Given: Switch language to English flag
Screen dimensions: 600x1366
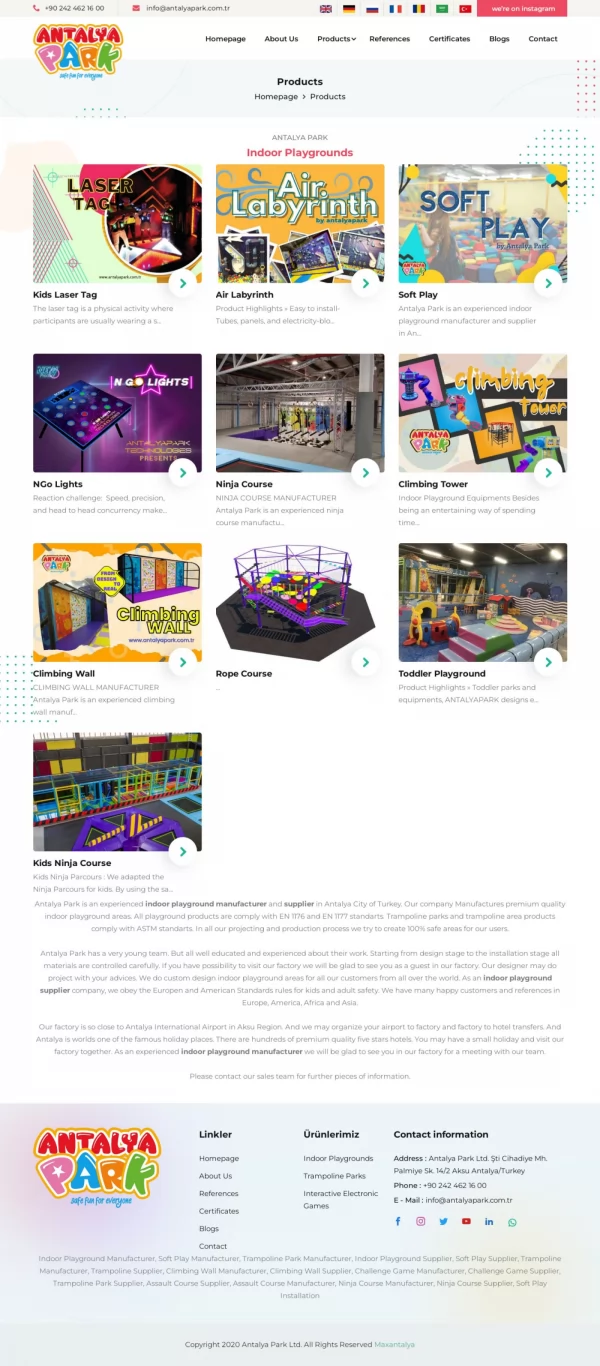Looking at the screenshot, I should click(326, 8).
